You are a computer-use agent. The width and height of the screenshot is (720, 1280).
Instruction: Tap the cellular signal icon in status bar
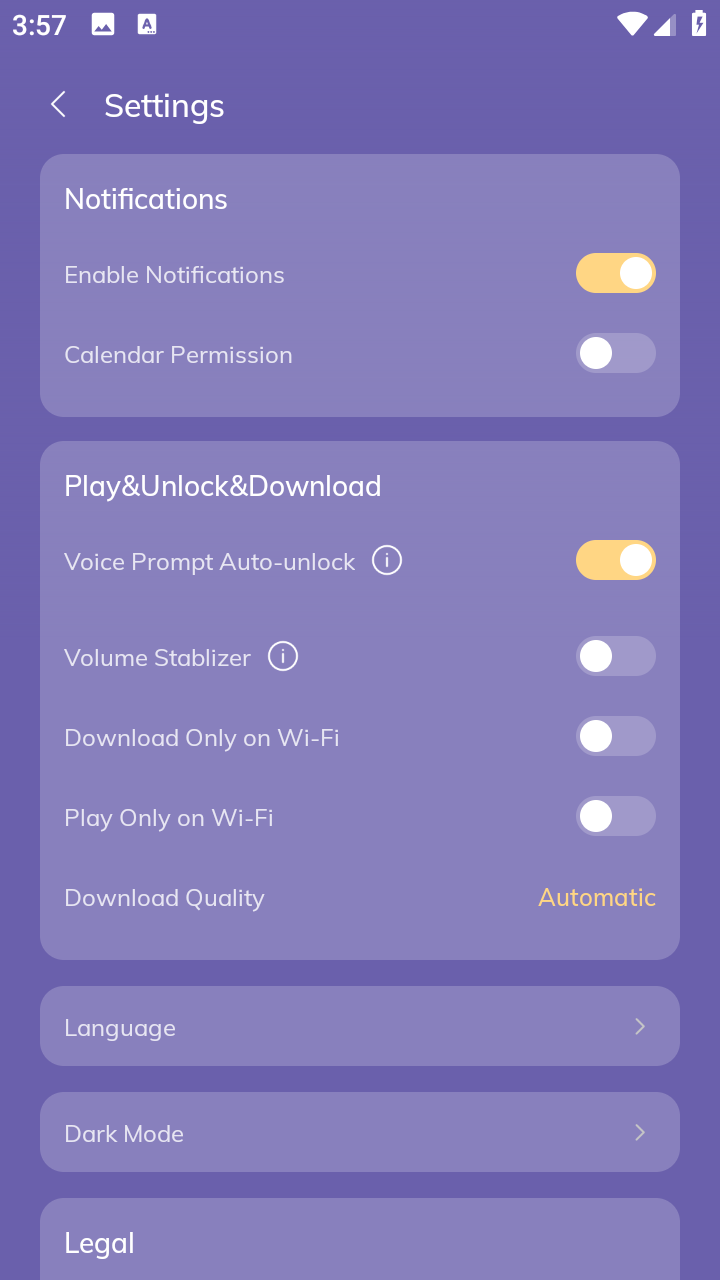coord(664,24)
